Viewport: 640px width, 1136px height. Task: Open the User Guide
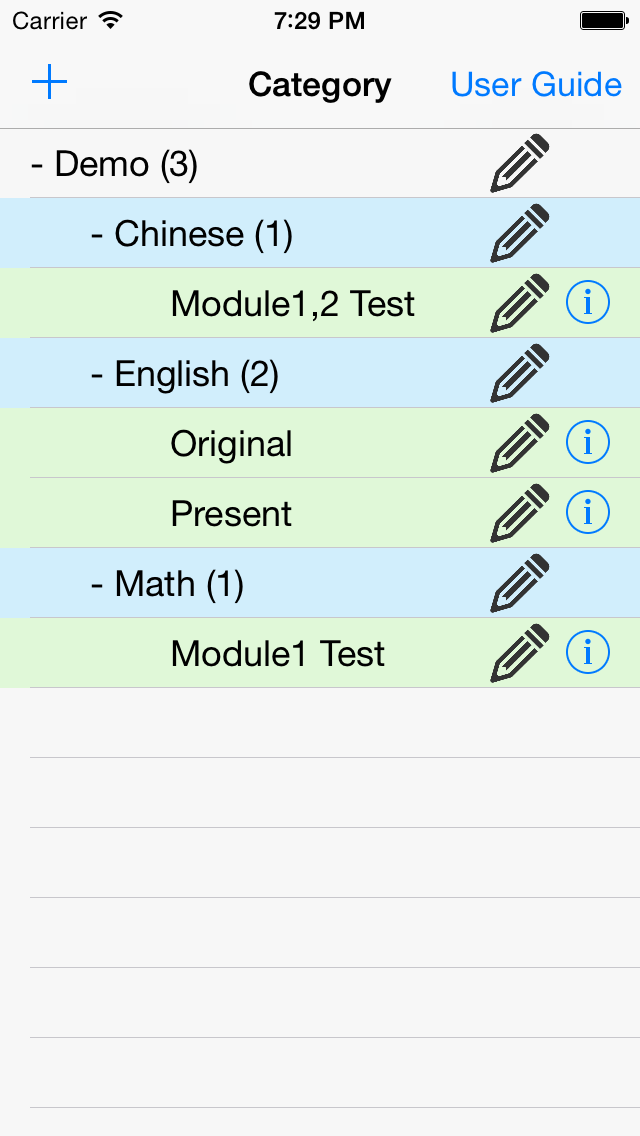pos(536,84)
